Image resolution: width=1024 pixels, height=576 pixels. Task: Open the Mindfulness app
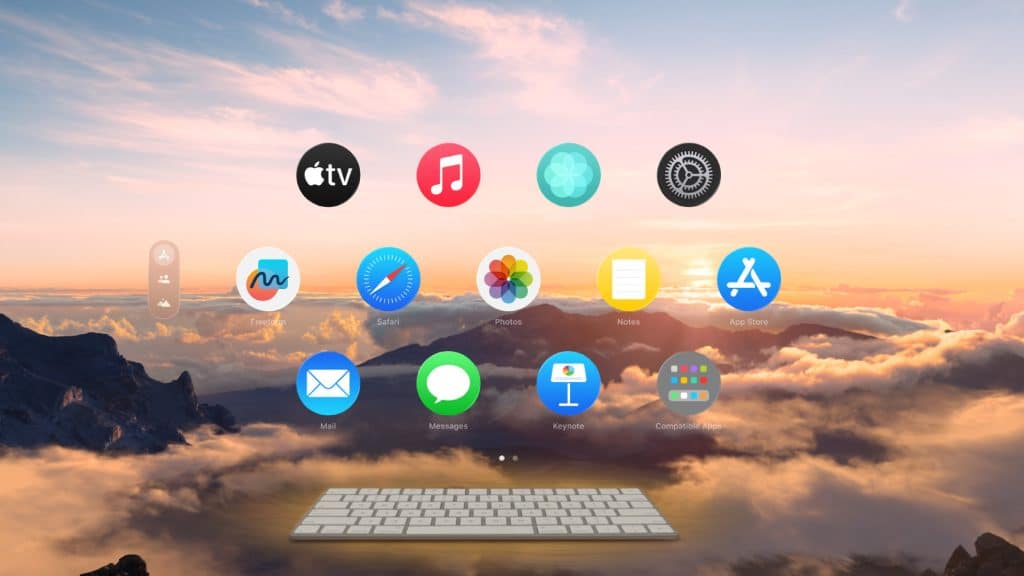[568, 175]
